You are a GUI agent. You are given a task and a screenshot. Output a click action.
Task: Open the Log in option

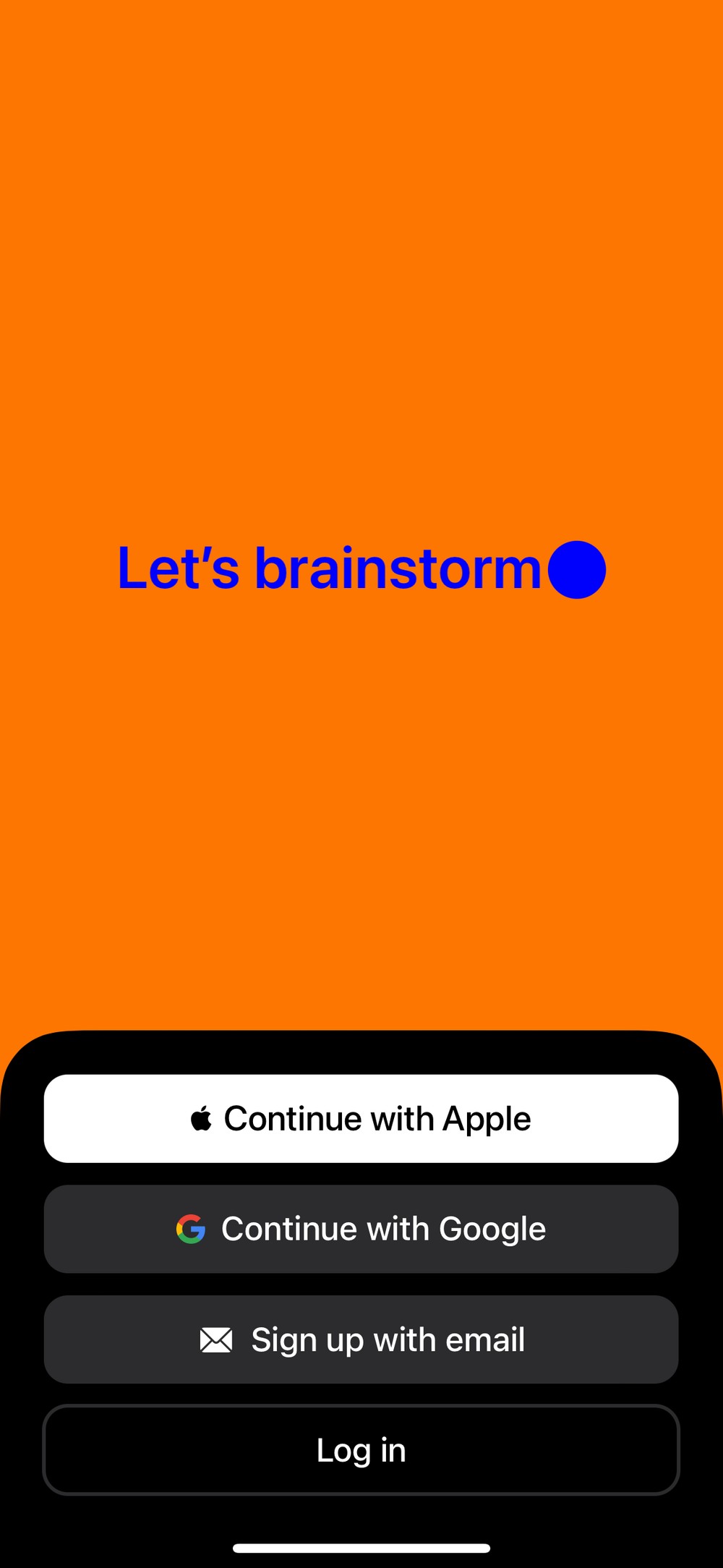(361, 1449)
